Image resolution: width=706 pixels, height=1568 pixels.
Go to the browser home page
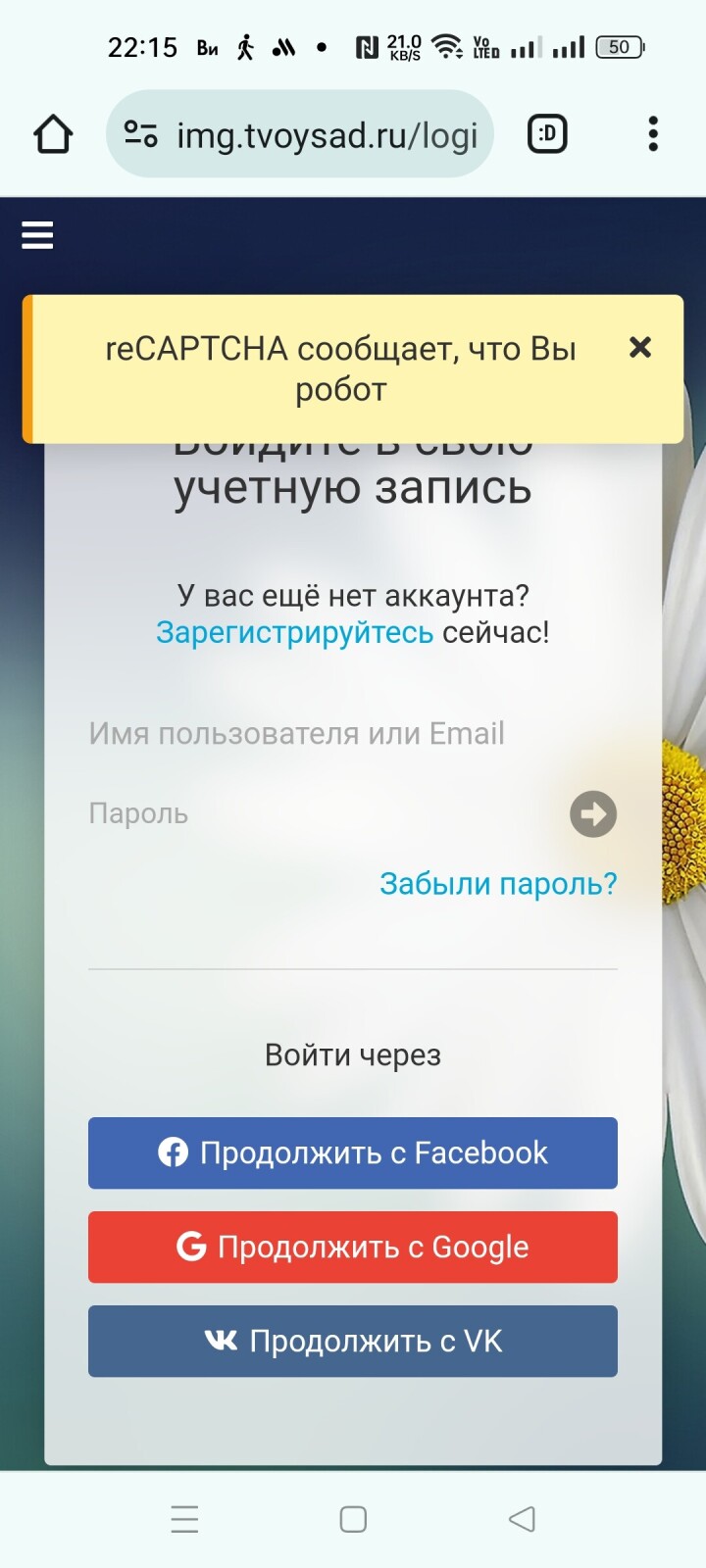coord(53,134)
